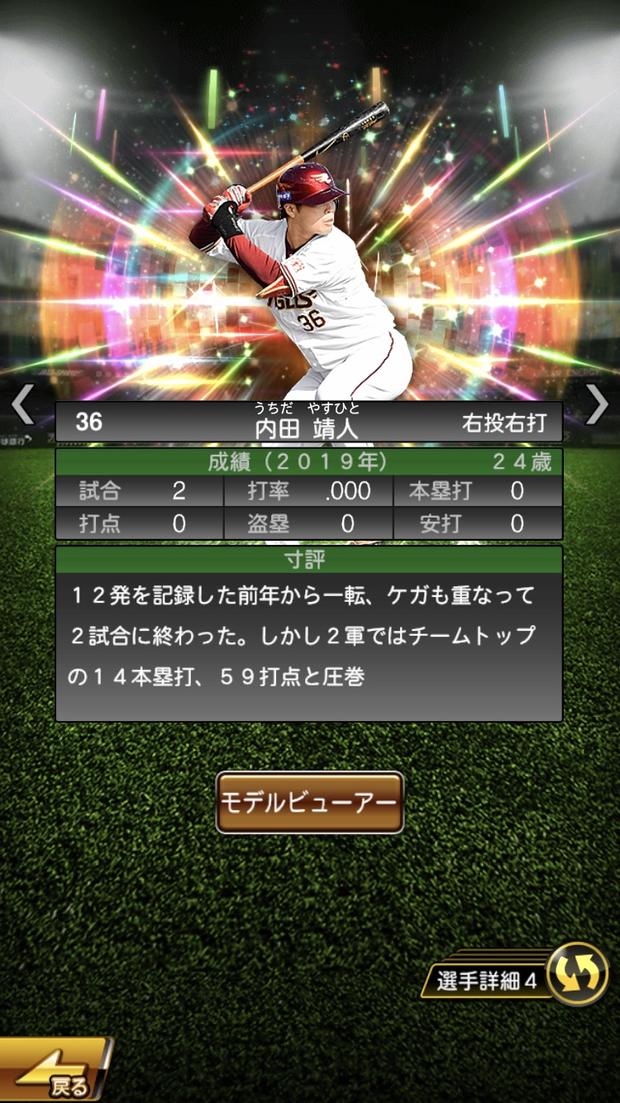Go to the previous player with left arrow
620x1103 pixels.
(22, 405)
